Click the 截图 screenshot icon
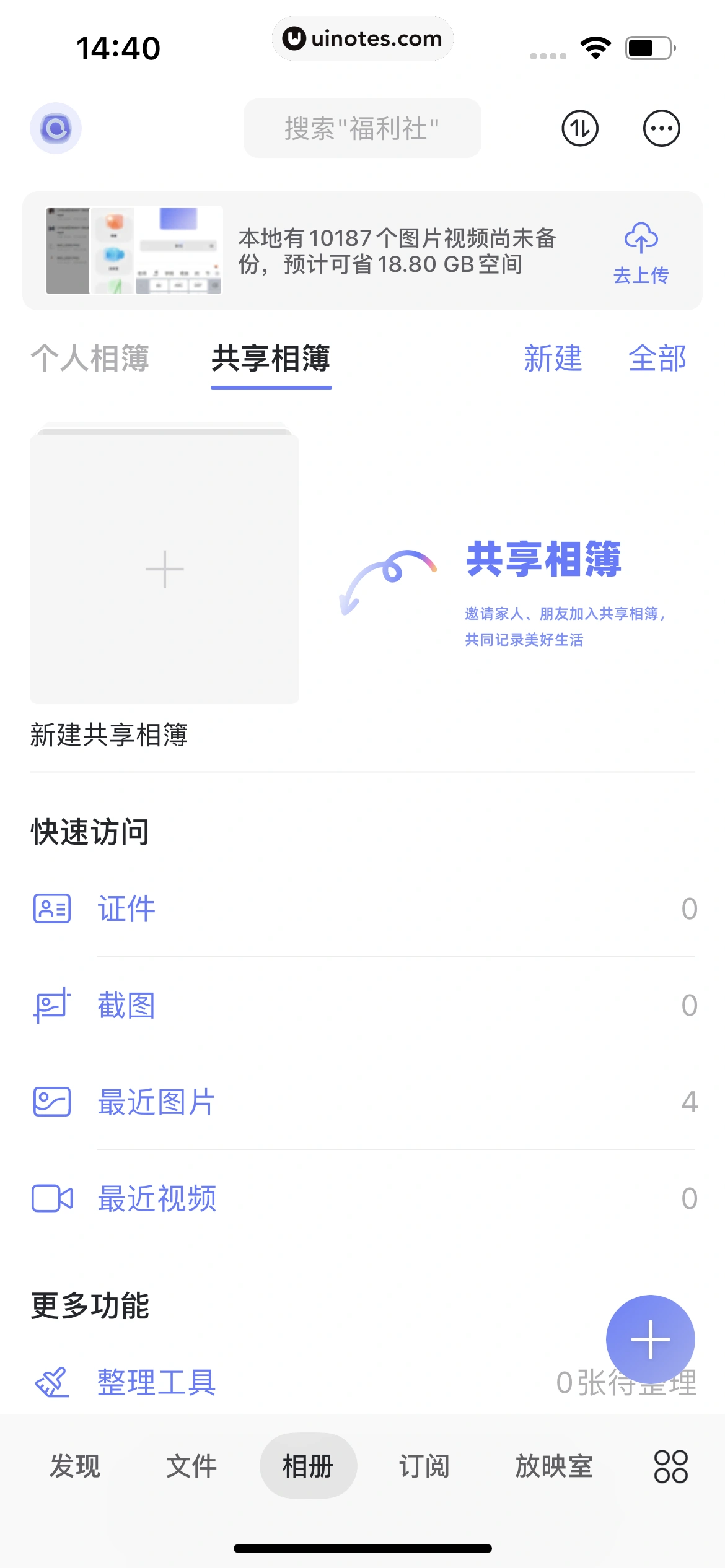Viewport: 725px width, 1568px height. click(x=53, y=1005)
